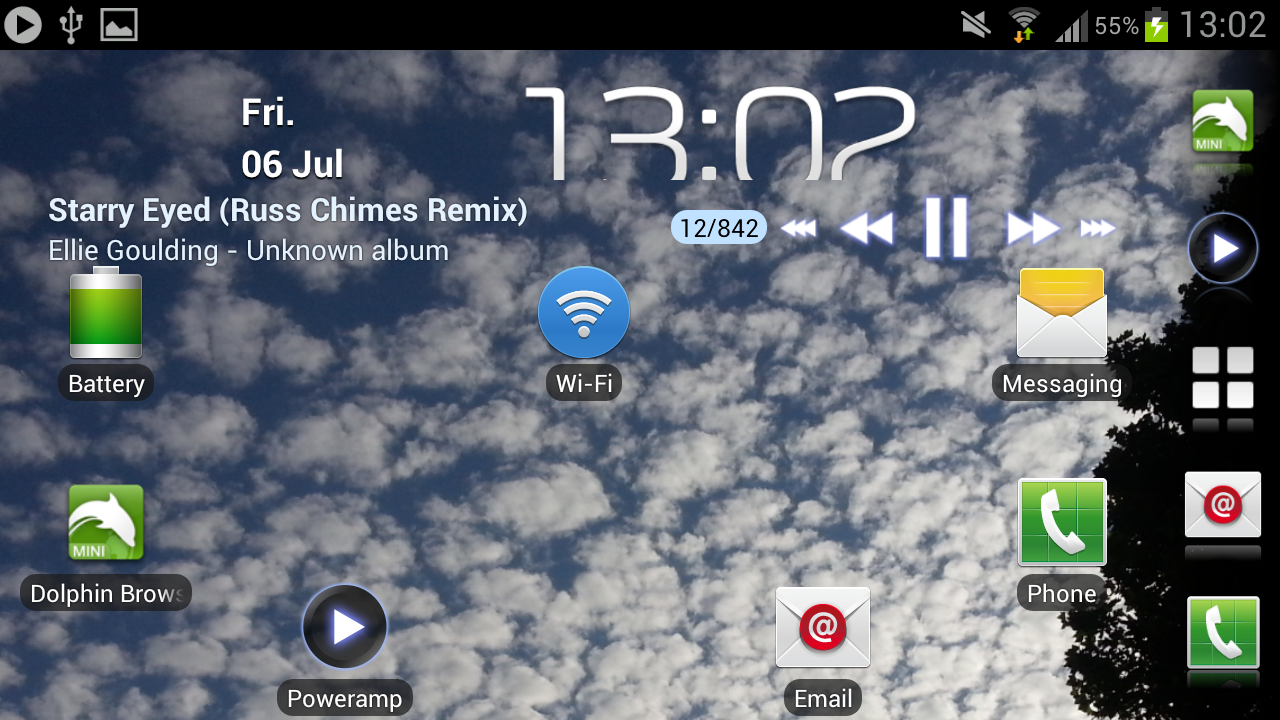The width and height of the screenshot is (1280, 720).
Task: Launch Dolphin Browser from home screen
Action: [x=105, y=523]
